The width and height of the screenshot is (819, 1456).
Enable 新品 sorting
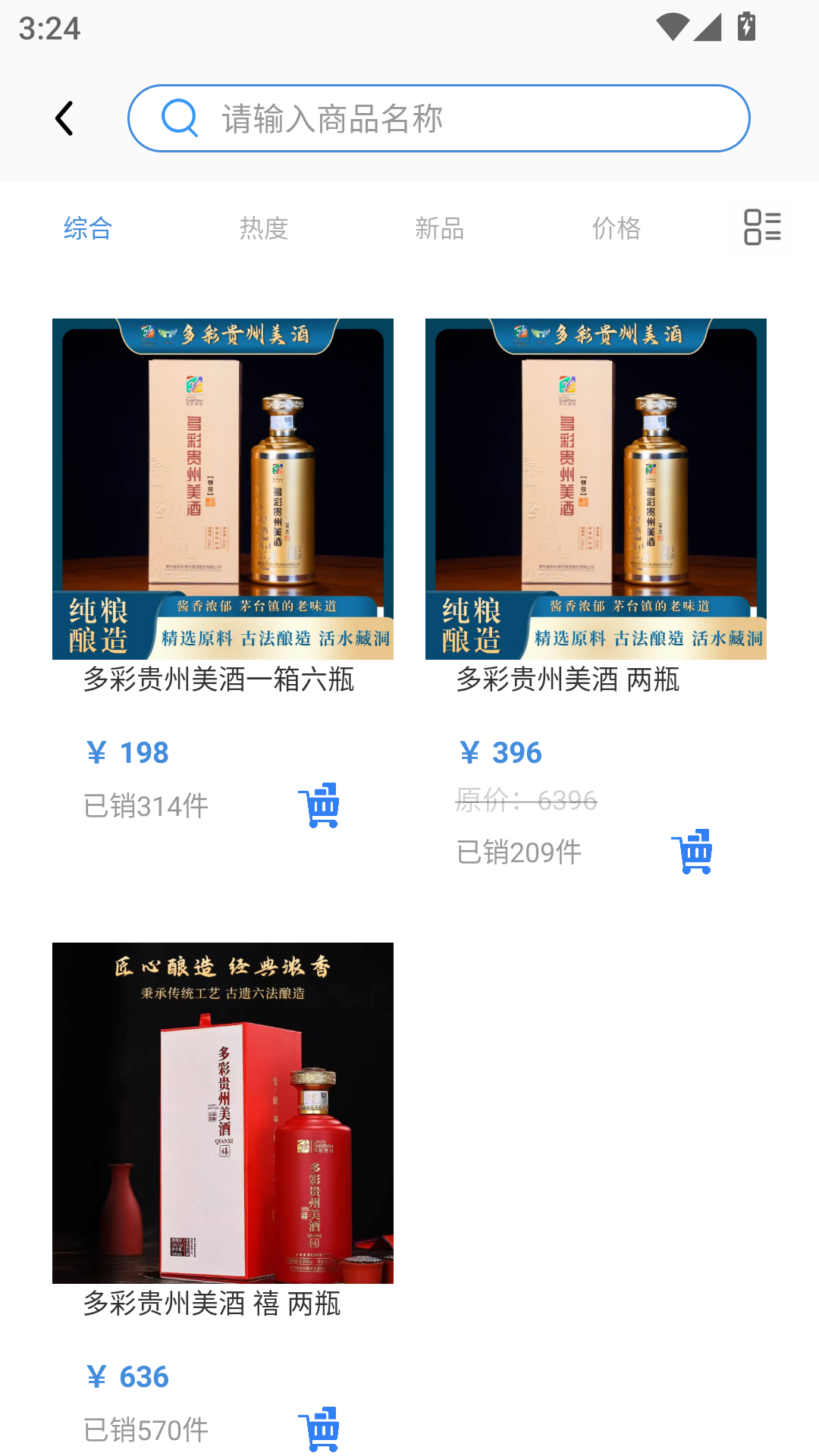[x=441, y=227]
